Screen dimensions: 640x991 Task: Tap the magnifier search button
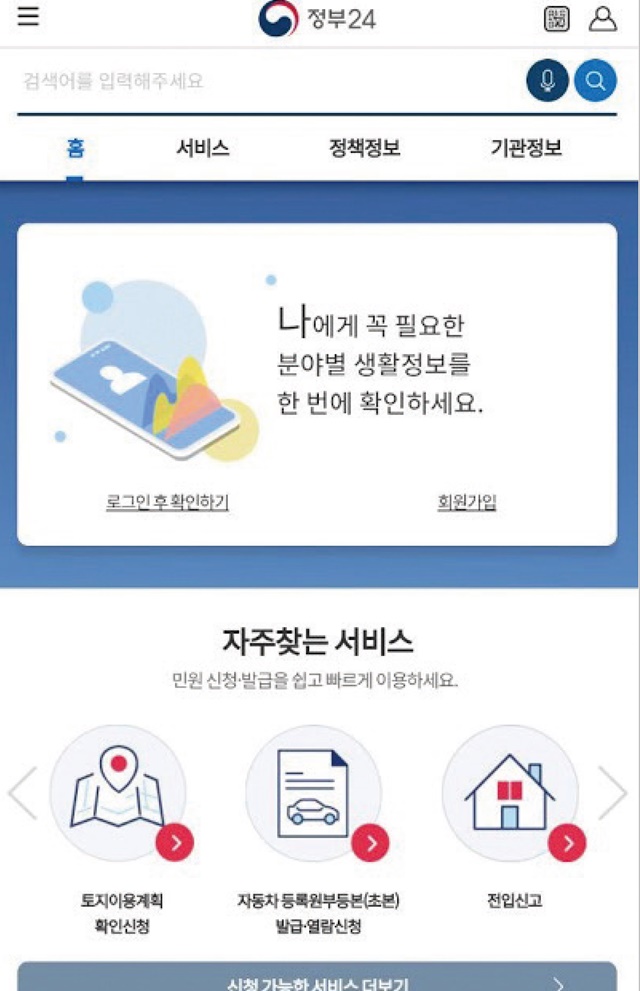coord(595,81)
